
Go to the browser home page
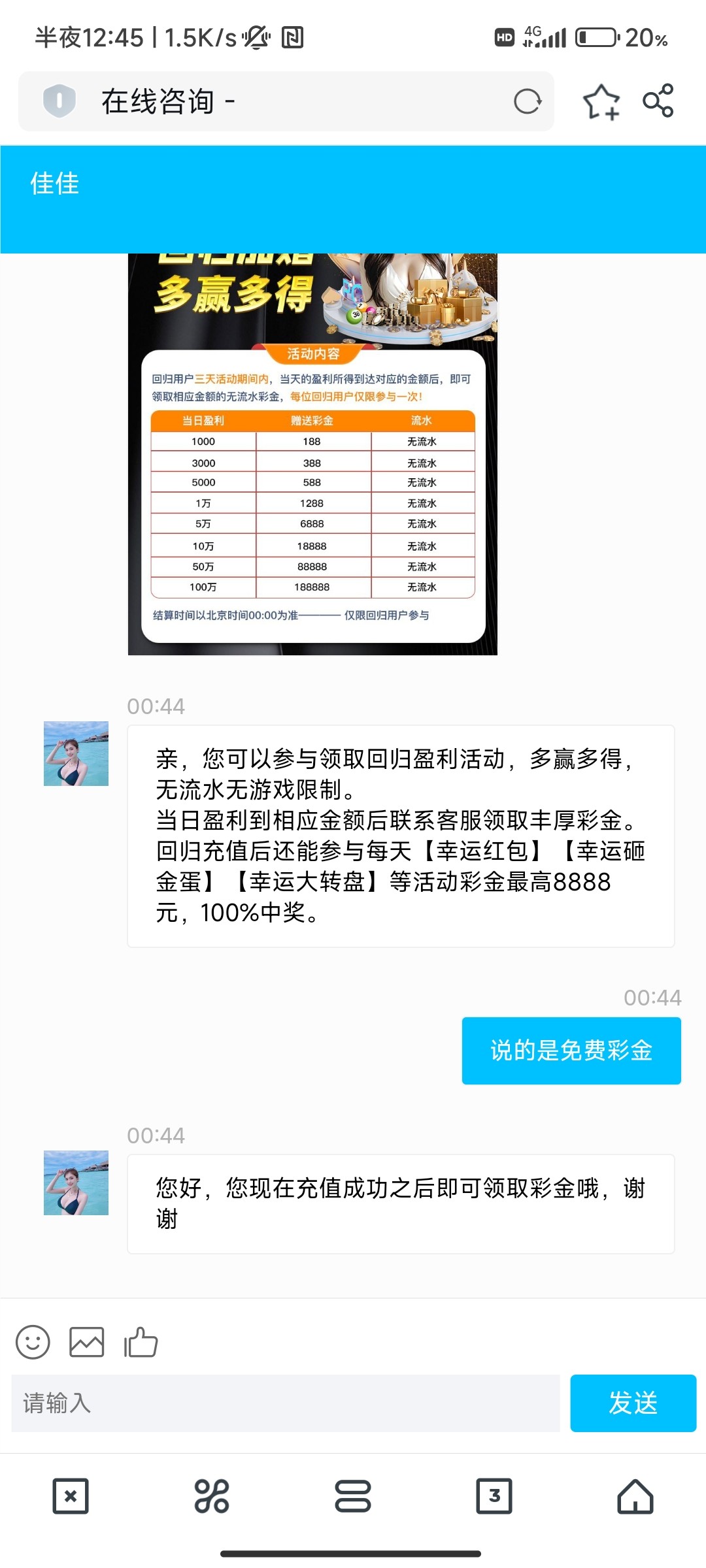pyautogui.click(x=635, y=1496)
